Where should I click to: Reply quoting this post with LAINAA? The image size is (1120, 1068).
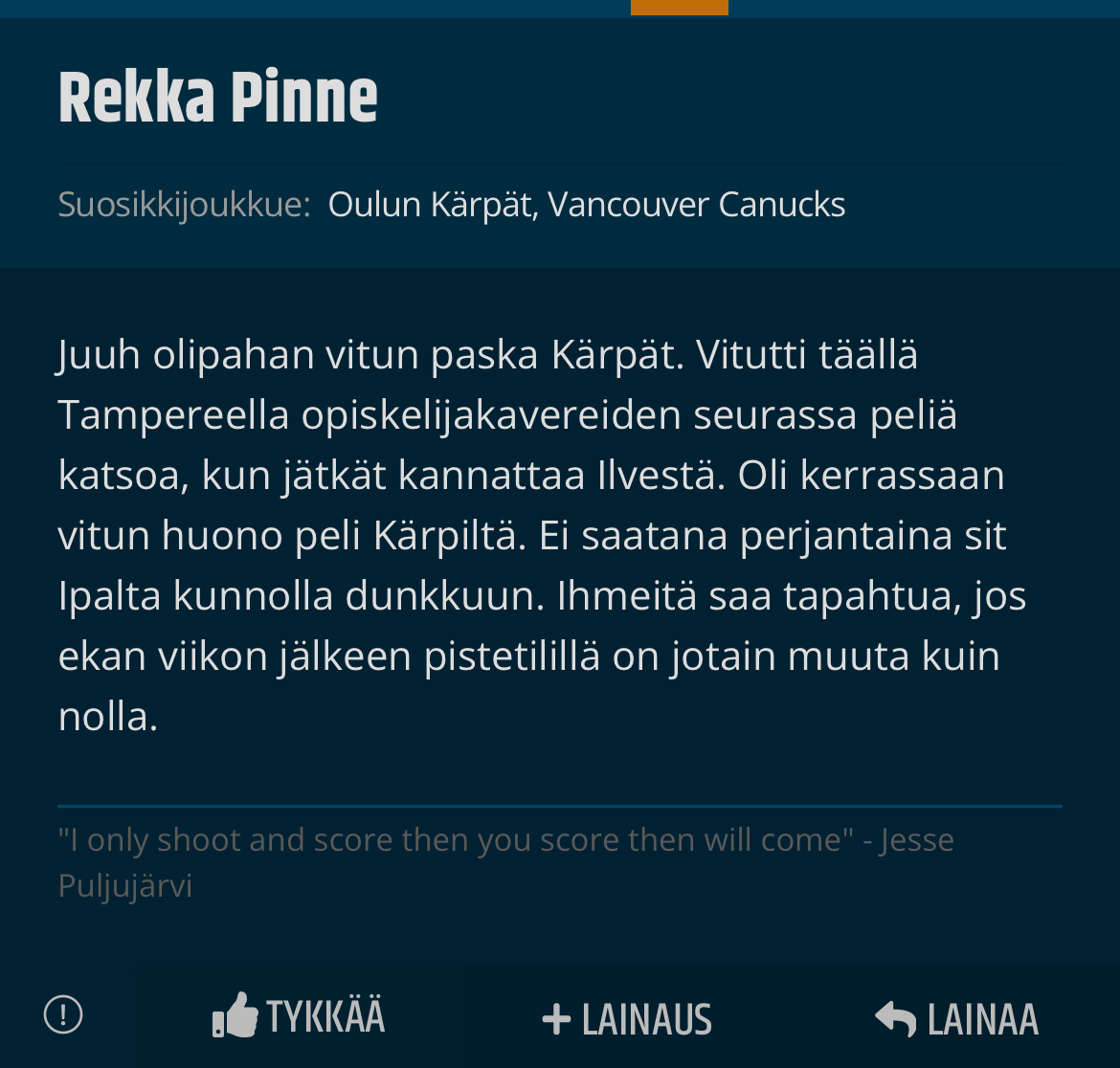coord(956,1019)
